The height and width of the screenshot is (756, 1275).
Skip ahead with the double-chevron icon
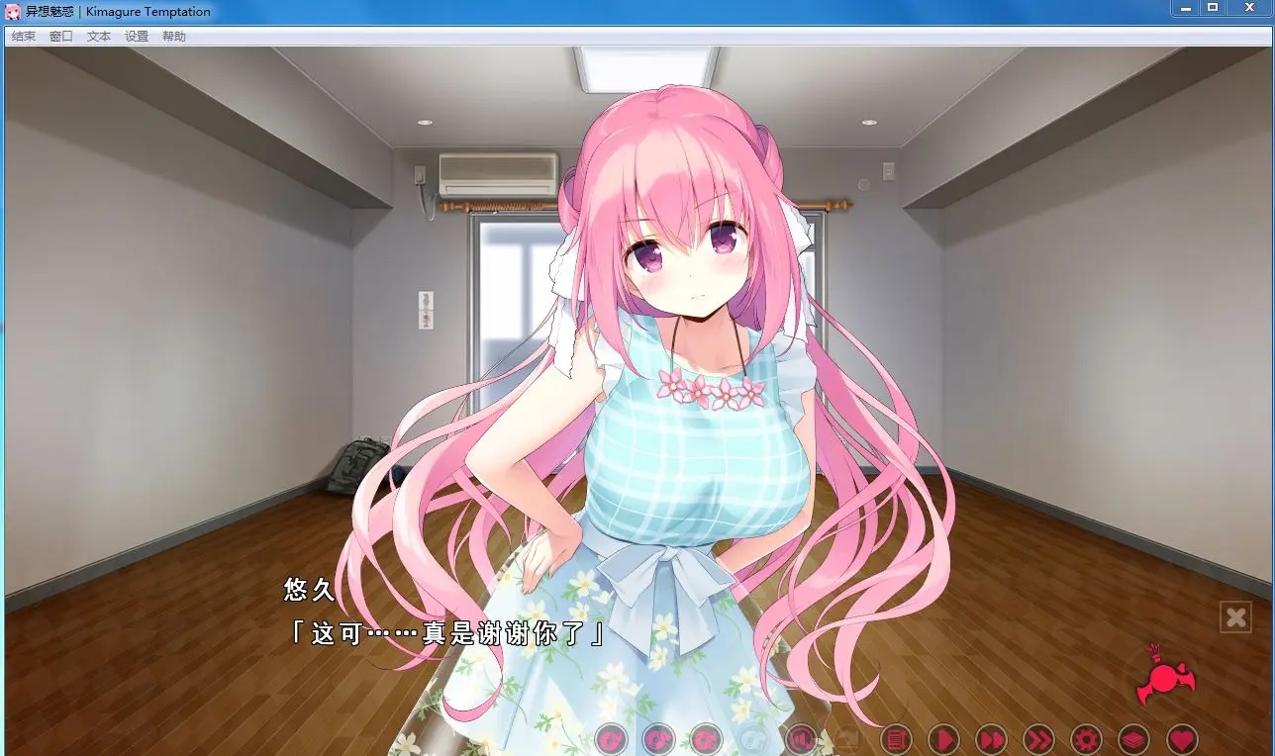(x=1039, y=740)
